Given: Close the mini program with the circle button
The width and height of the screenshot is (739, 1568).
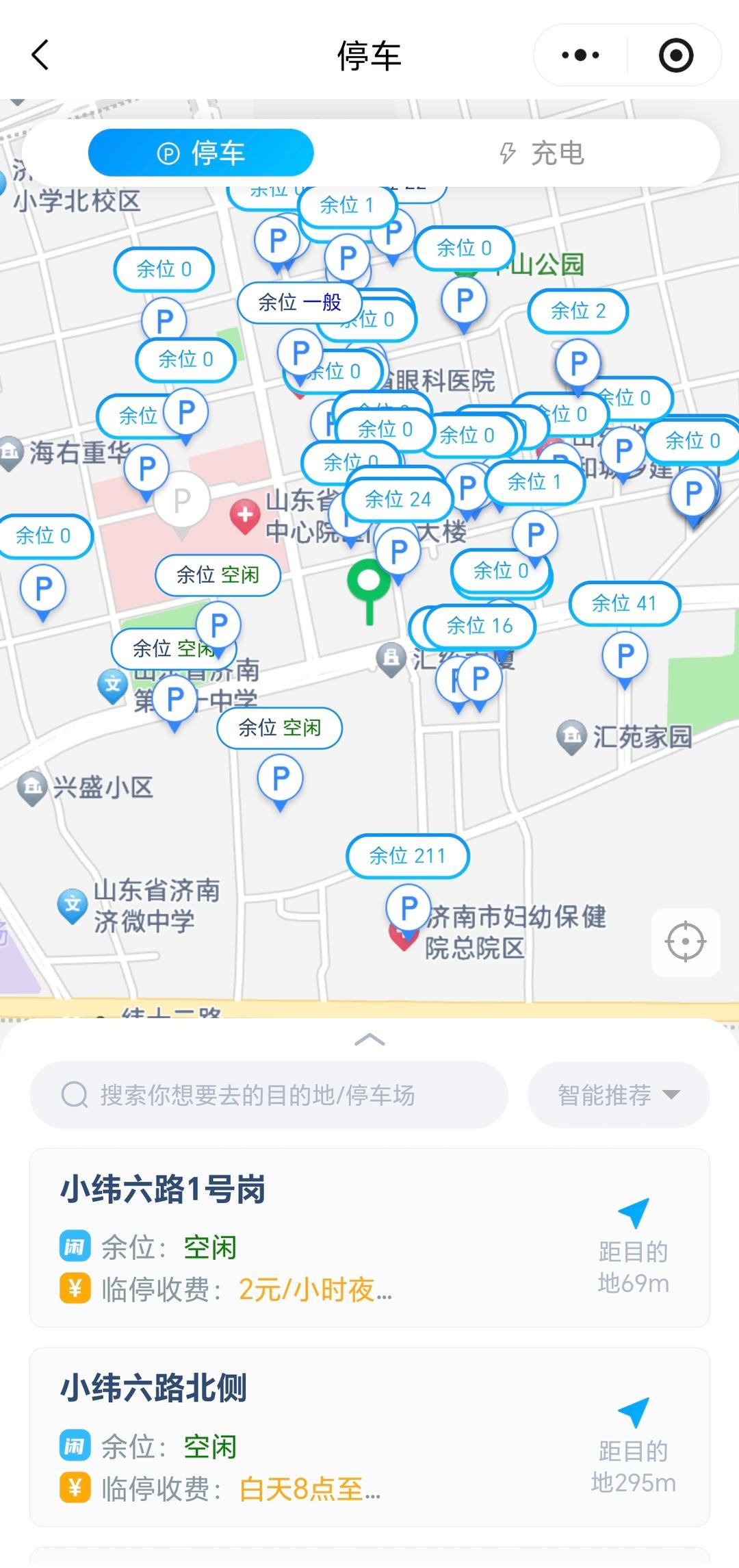Looking at the screenshot, I should tap(675, 55).
